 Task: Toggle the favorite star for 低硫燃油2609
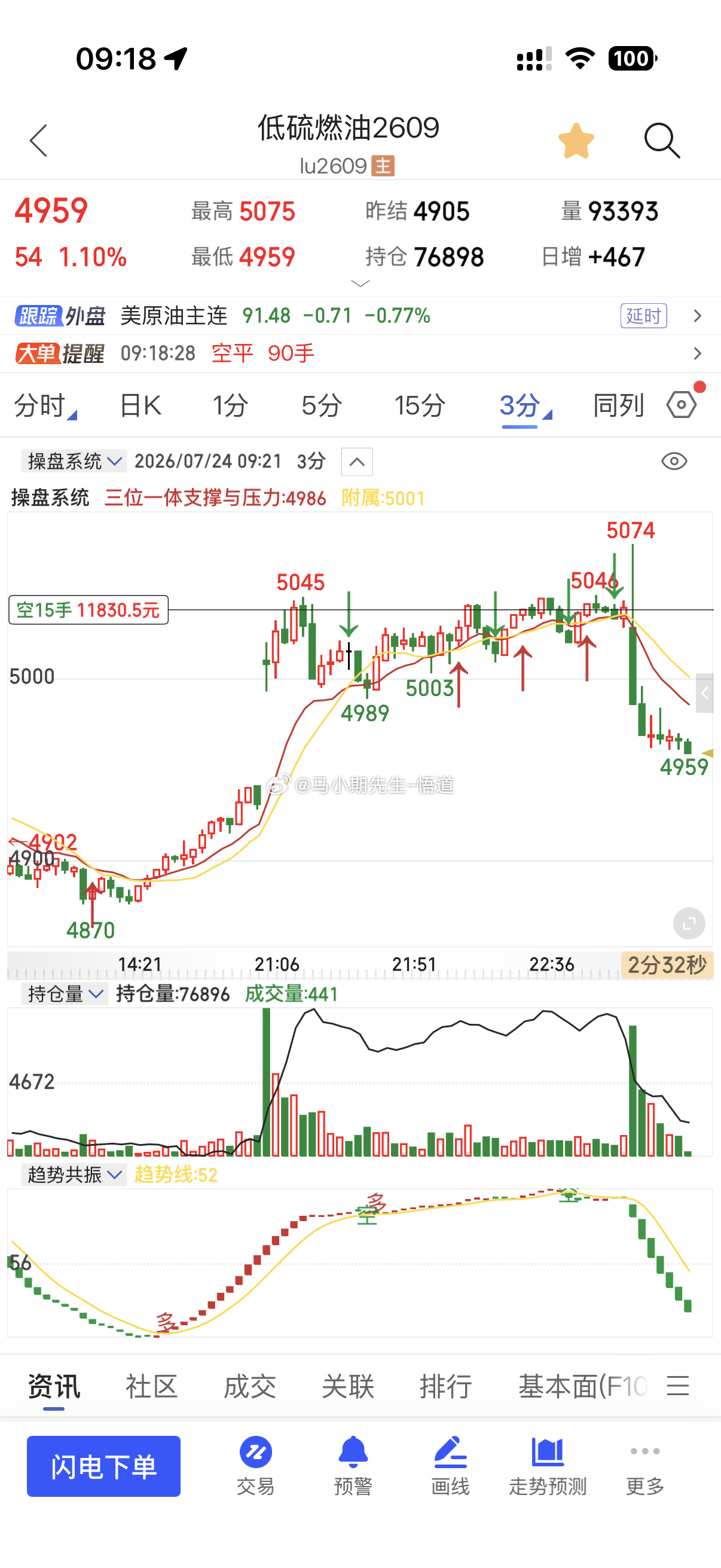(x=576, y=141)
